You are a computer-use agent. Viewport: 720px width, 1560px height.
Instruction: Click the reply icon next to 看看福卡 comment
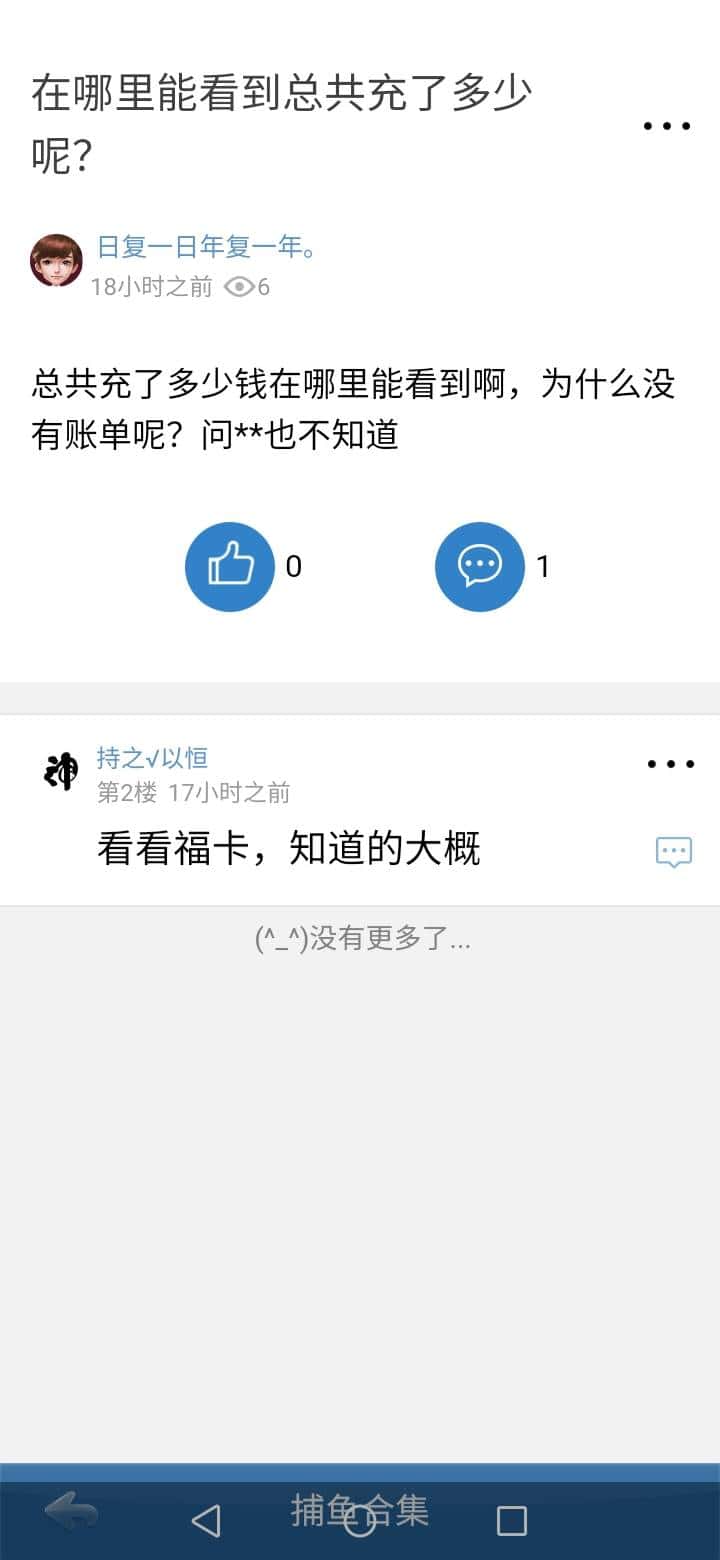tap(674, 851)
